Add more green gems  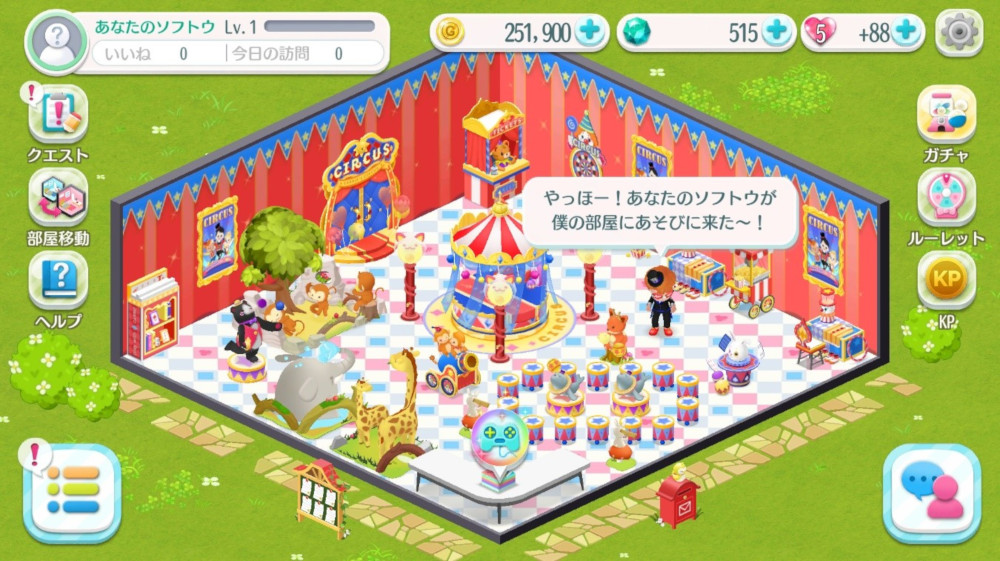[x=776, y=33]
